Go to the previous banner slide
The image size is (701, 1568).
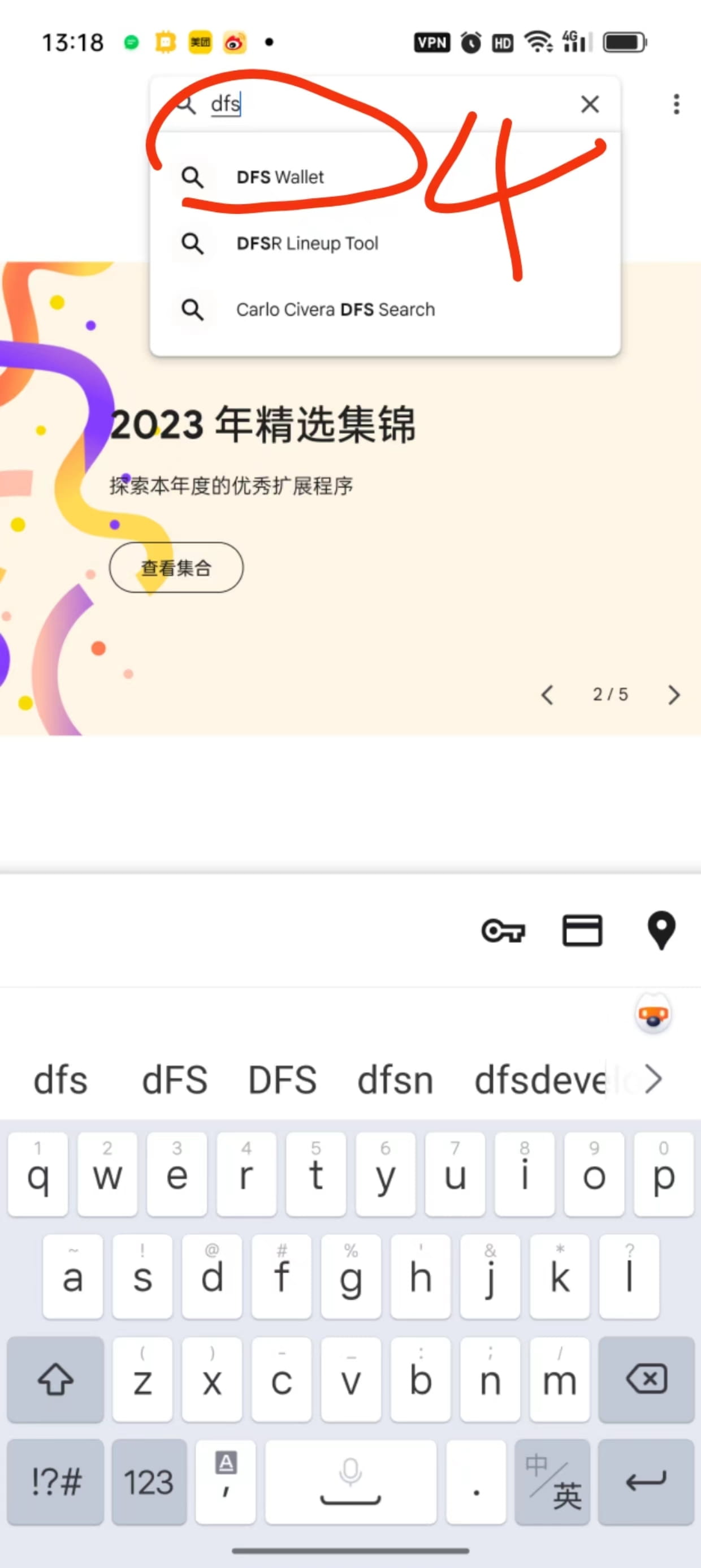pyautogui.click(x=547, y=695)
